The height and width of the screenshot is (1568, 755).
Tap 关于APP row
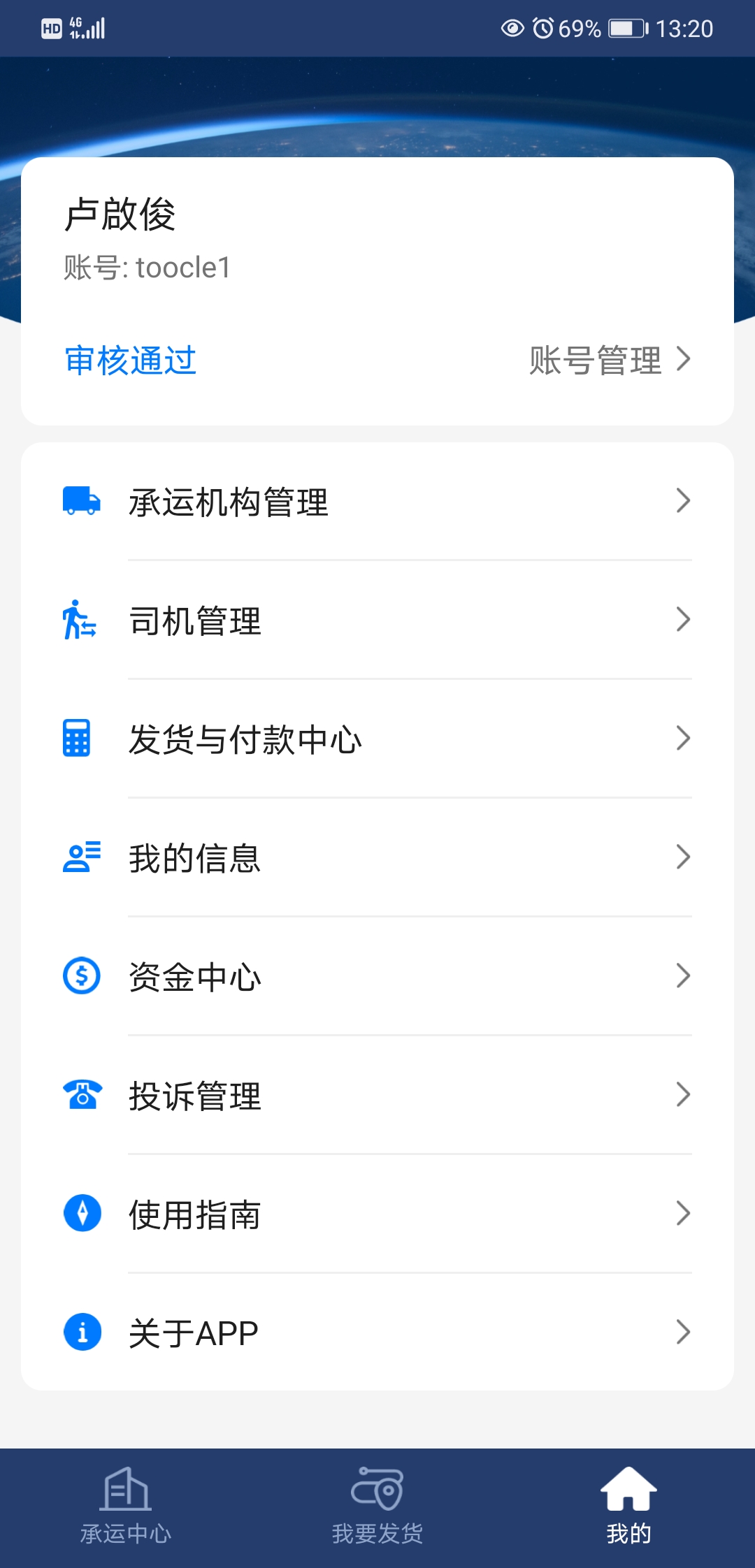(x=377, y=1333)
